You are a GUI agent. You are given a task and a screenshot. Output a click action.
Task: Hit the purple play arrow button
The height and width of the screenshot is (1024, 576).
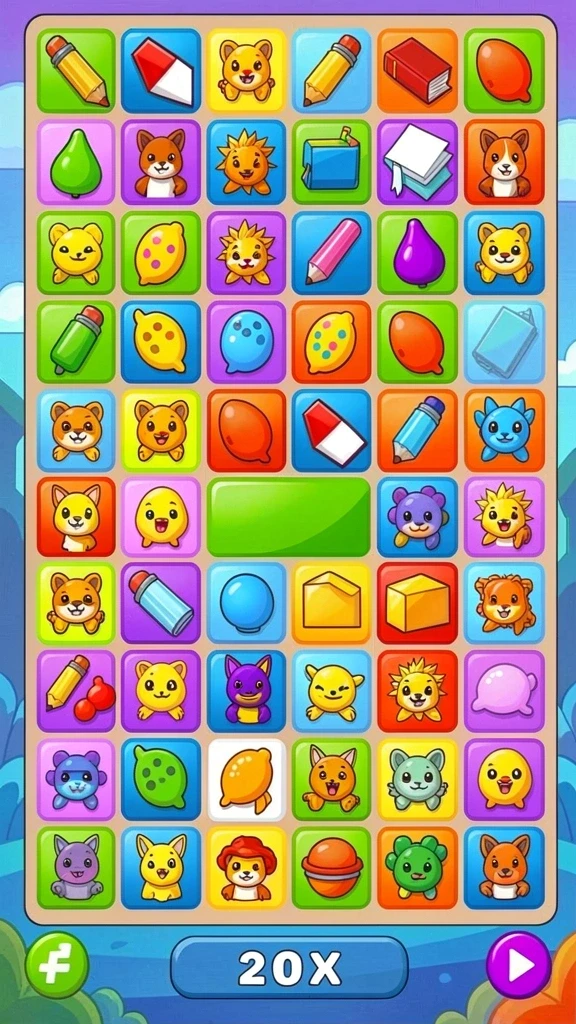[x=519, y=965]
